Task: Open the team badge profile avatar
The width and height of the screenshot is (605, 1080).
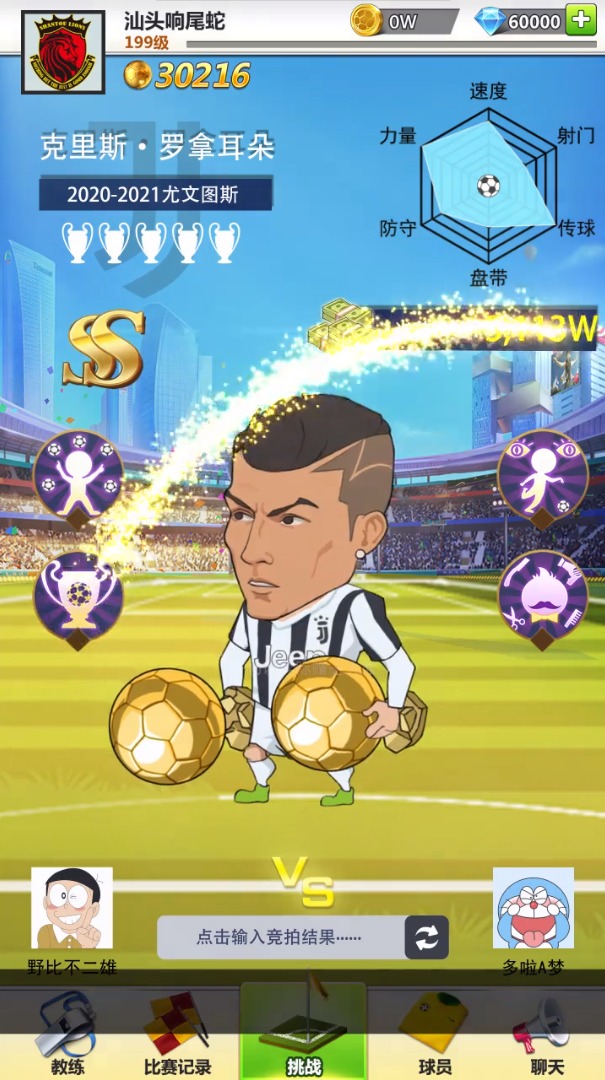Action: (62, 52)
